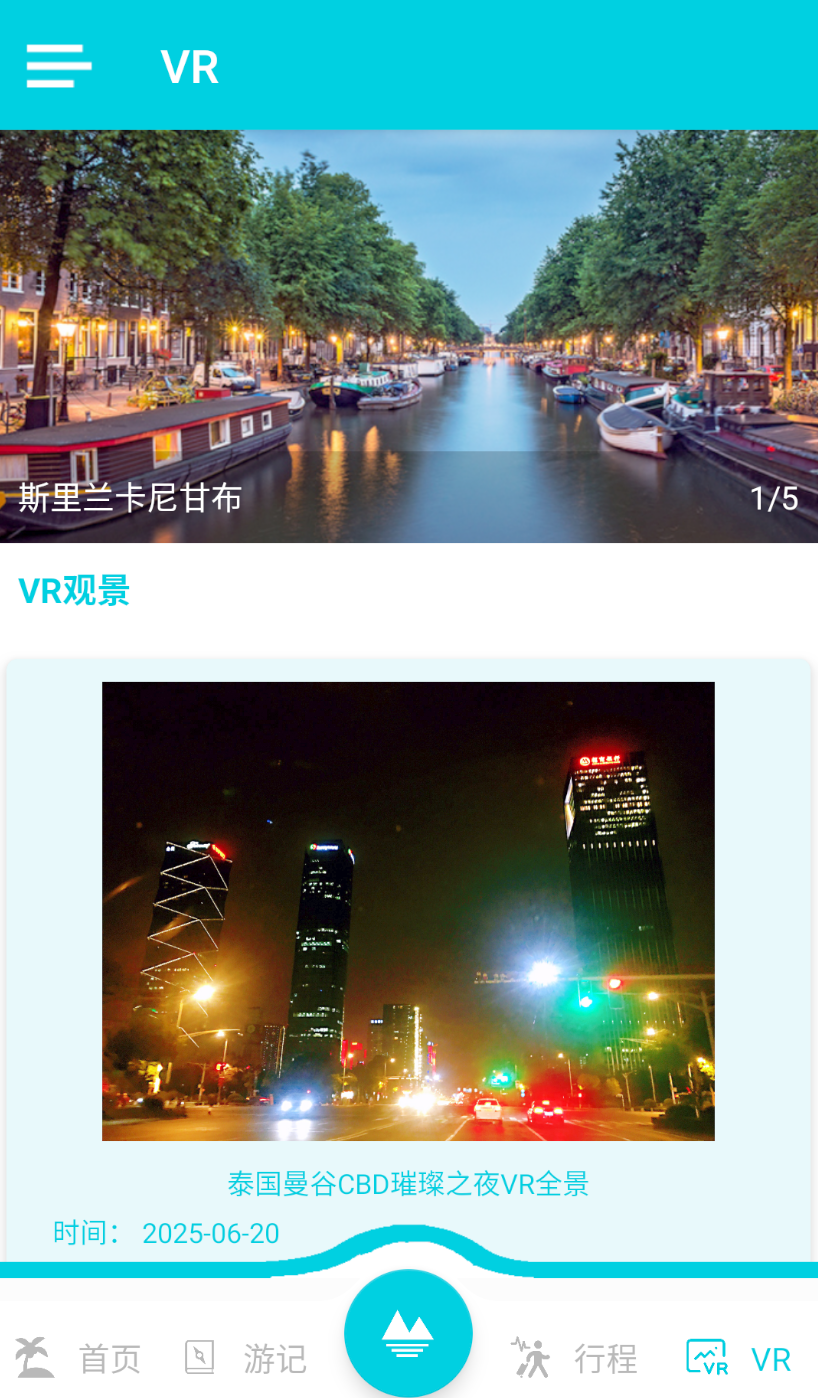This screenshot has width=818, height=1398.
Task: Tap the Bangkok night skyline thumbnail
Action: tap(408, 911)
